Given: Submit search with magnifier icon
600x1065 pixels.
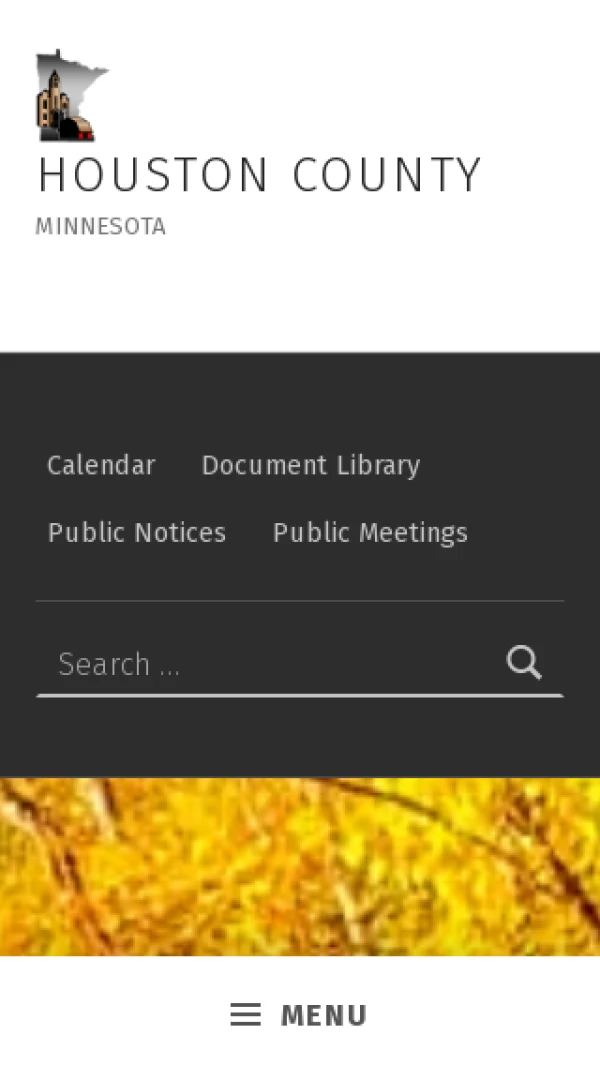Looking at the screenshot, I should coord(524,662).
